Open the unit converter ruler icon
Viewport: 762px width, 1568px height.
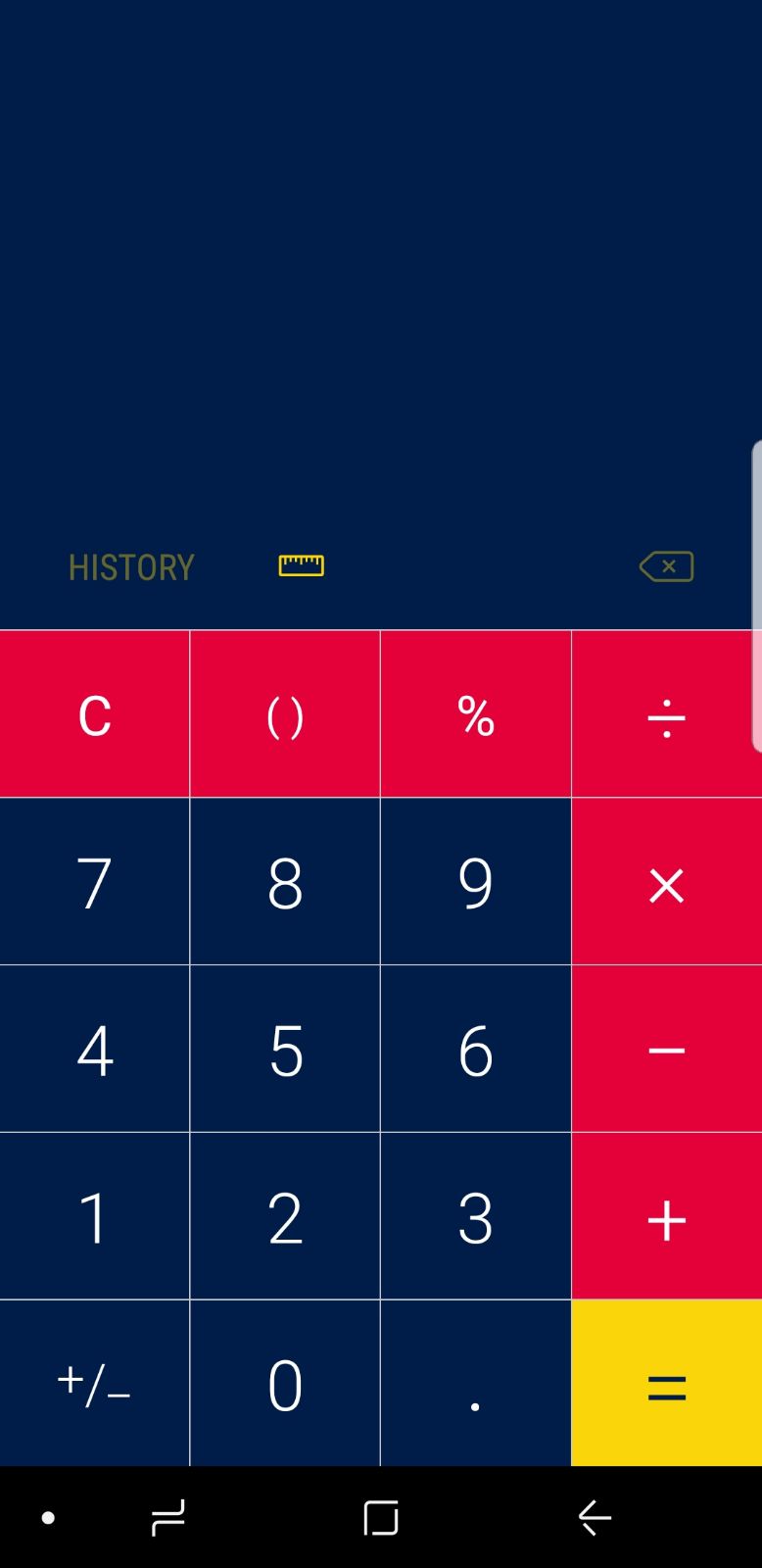coord(301,565)
